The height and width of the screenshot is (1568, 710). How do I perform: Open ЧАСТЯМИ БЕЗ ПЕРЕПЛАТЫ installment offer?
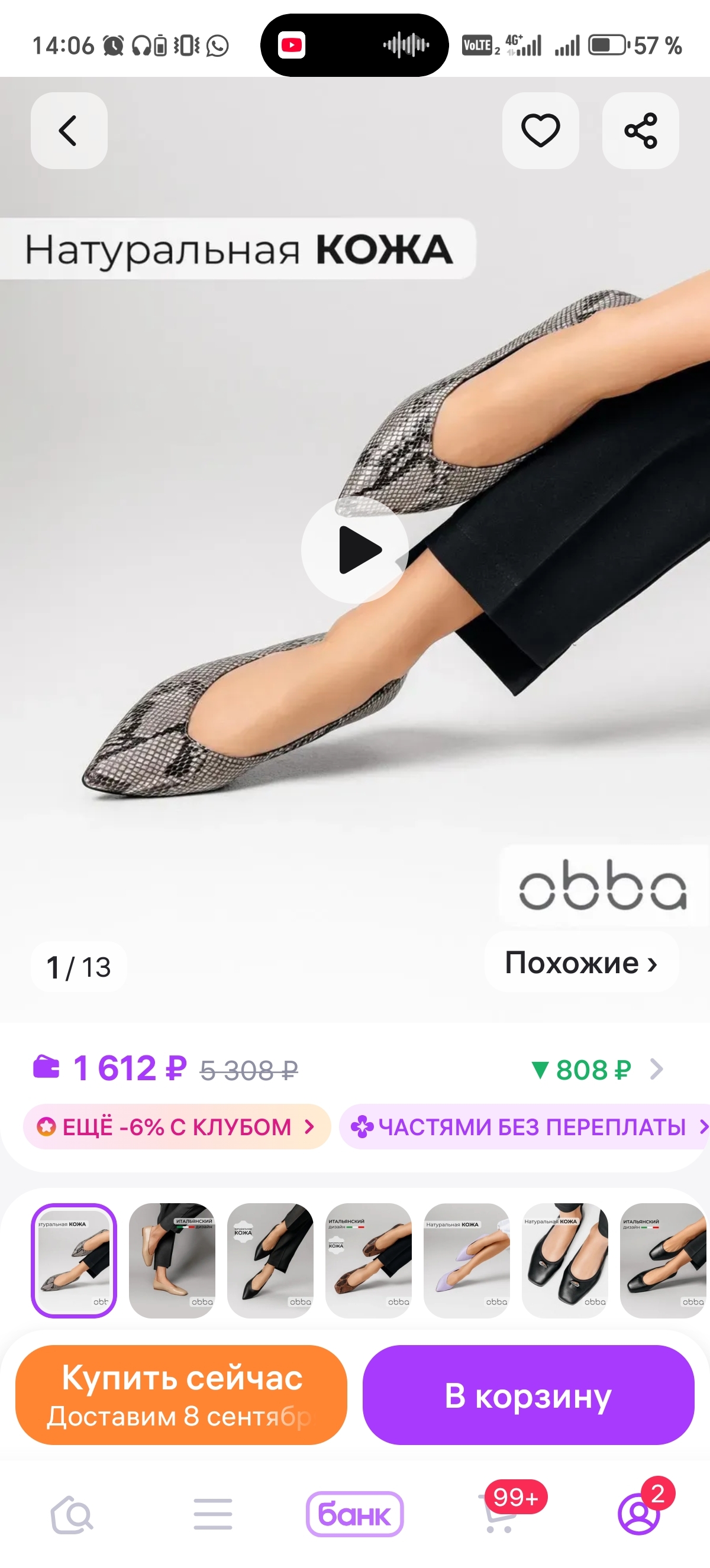[527, 1127]
